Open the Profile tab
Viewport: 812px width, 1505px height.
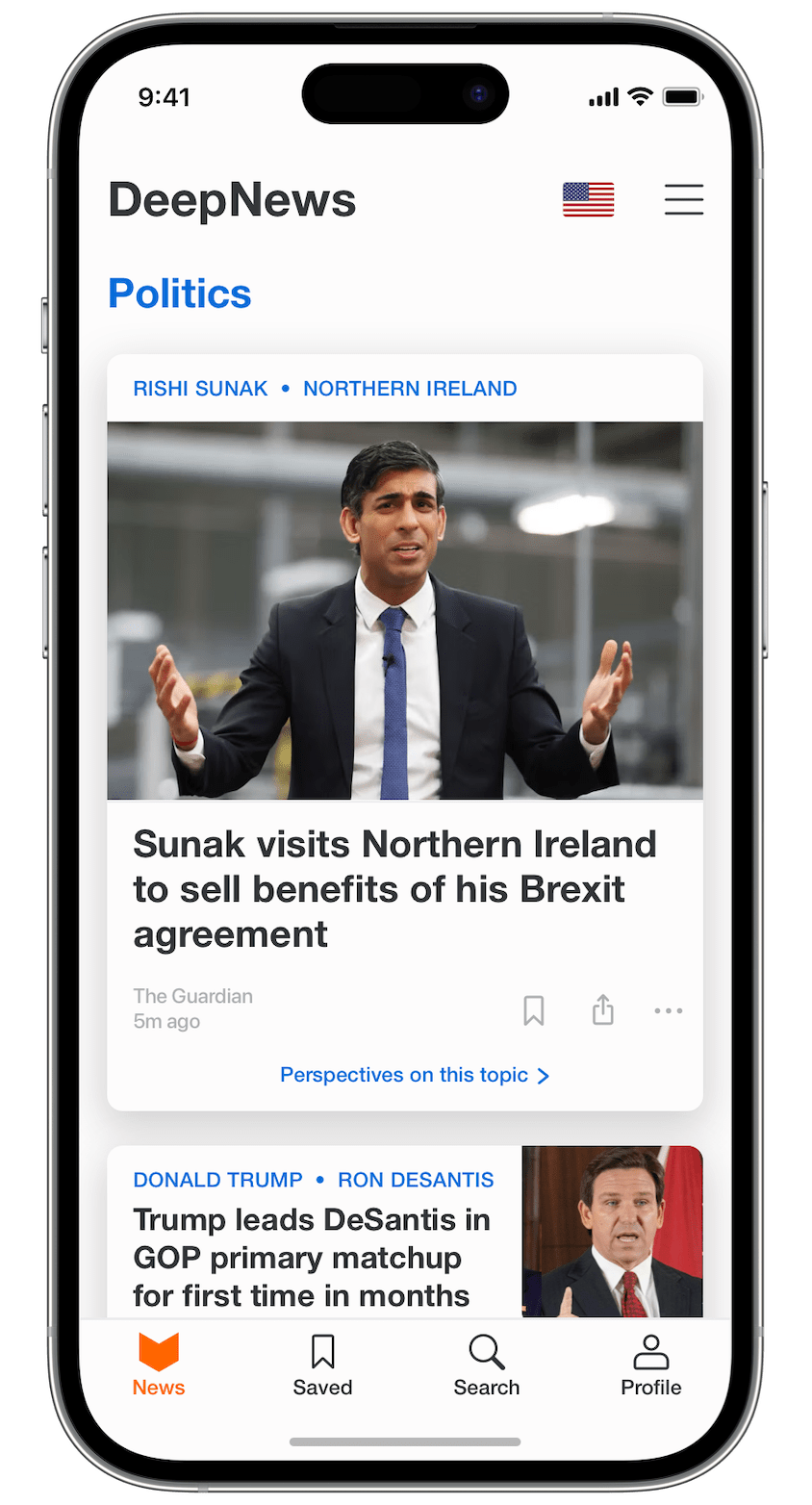(x=651, y=1365)
